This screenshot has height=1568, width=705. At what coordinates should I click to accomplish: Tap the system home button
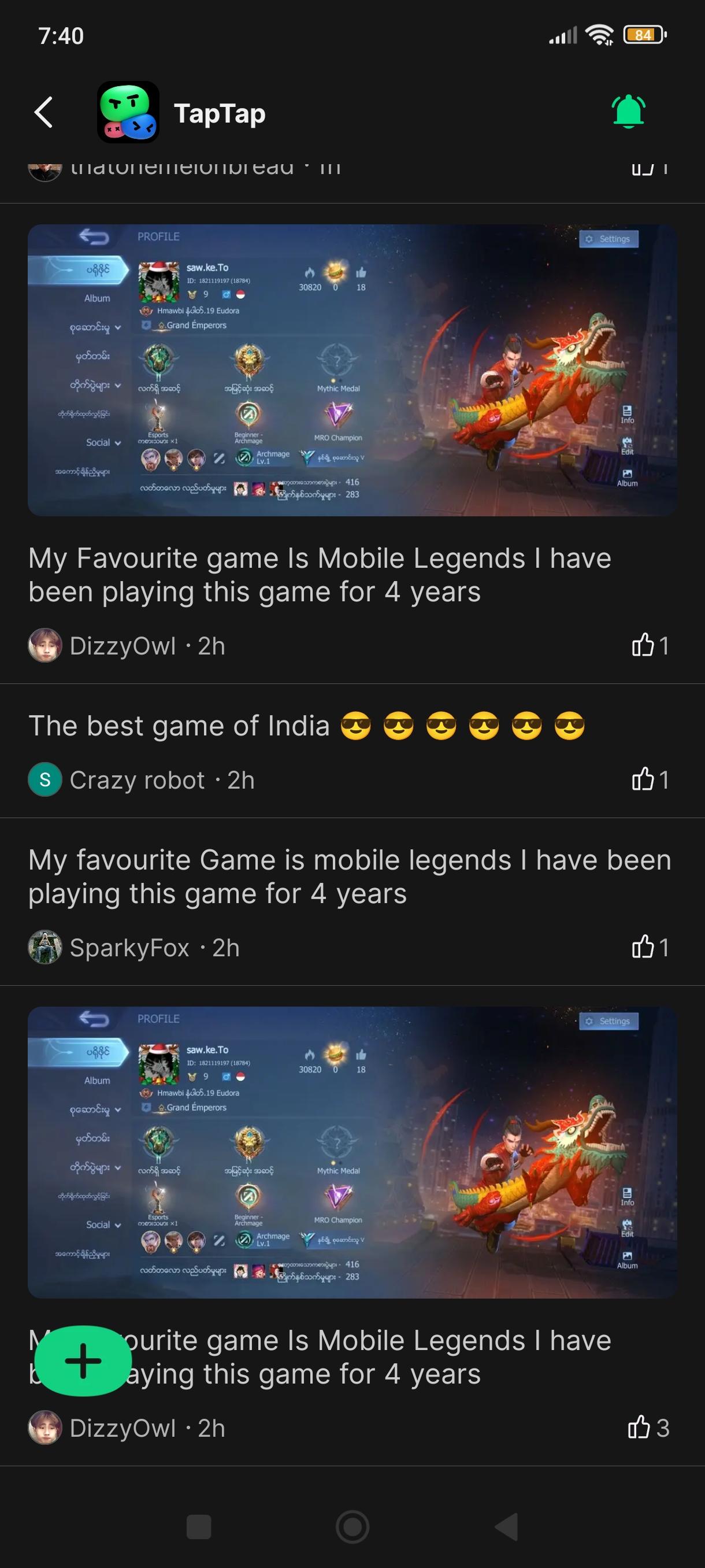[x=352, y=1526]
